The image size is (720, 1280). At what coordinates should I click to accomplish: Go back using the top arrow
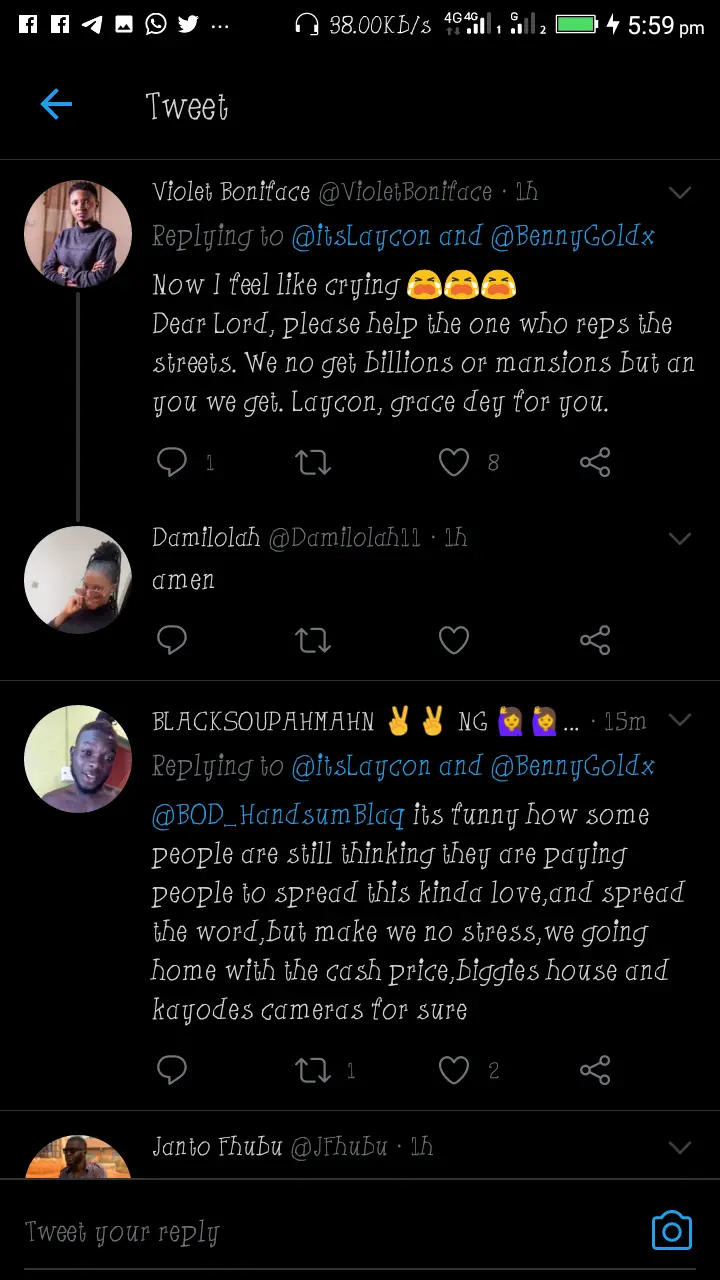pyautogui.click(x=56, y=104)
